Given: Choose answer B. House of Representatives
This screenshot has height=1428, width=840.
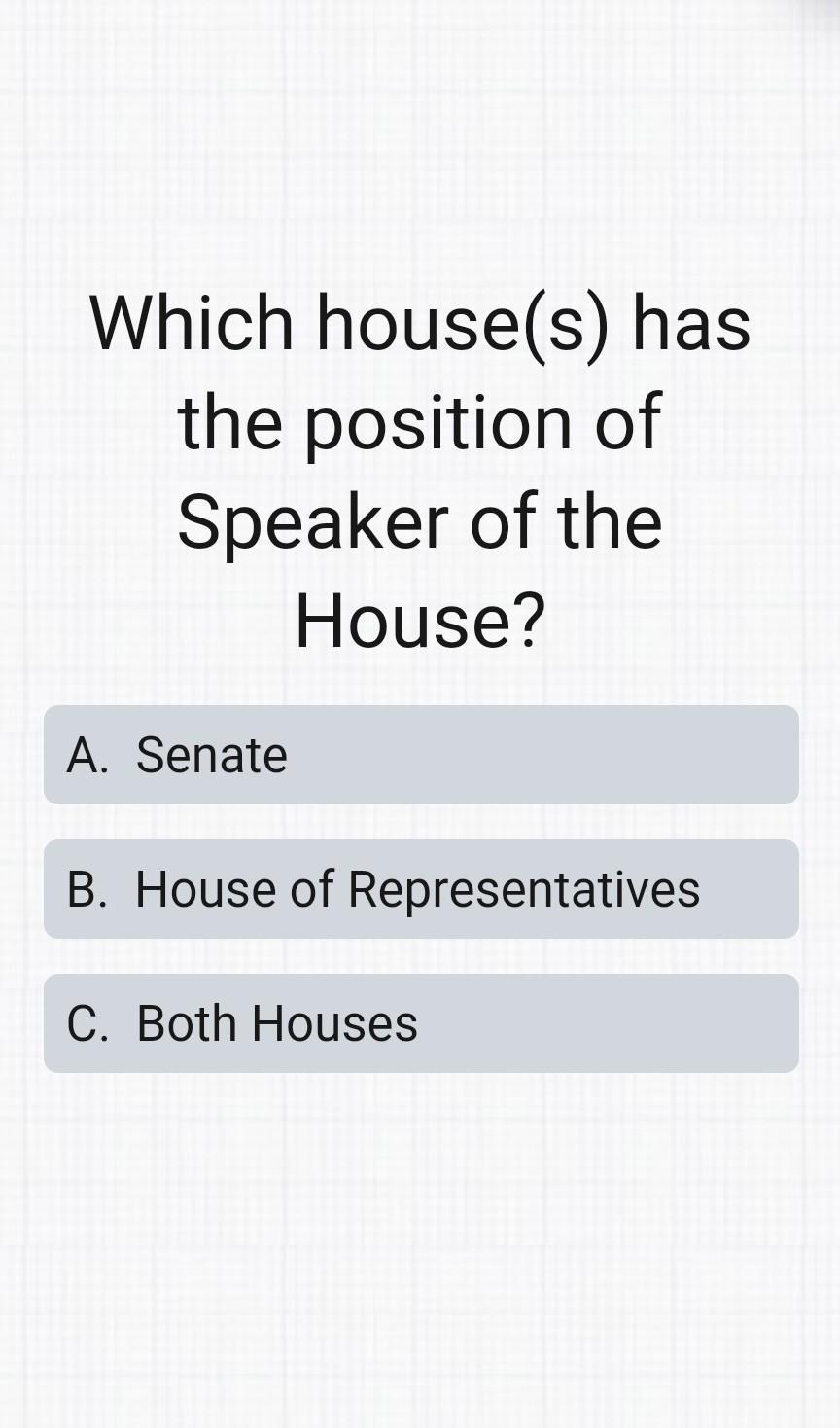Looking at the screenshot, I should coord(420,889).
